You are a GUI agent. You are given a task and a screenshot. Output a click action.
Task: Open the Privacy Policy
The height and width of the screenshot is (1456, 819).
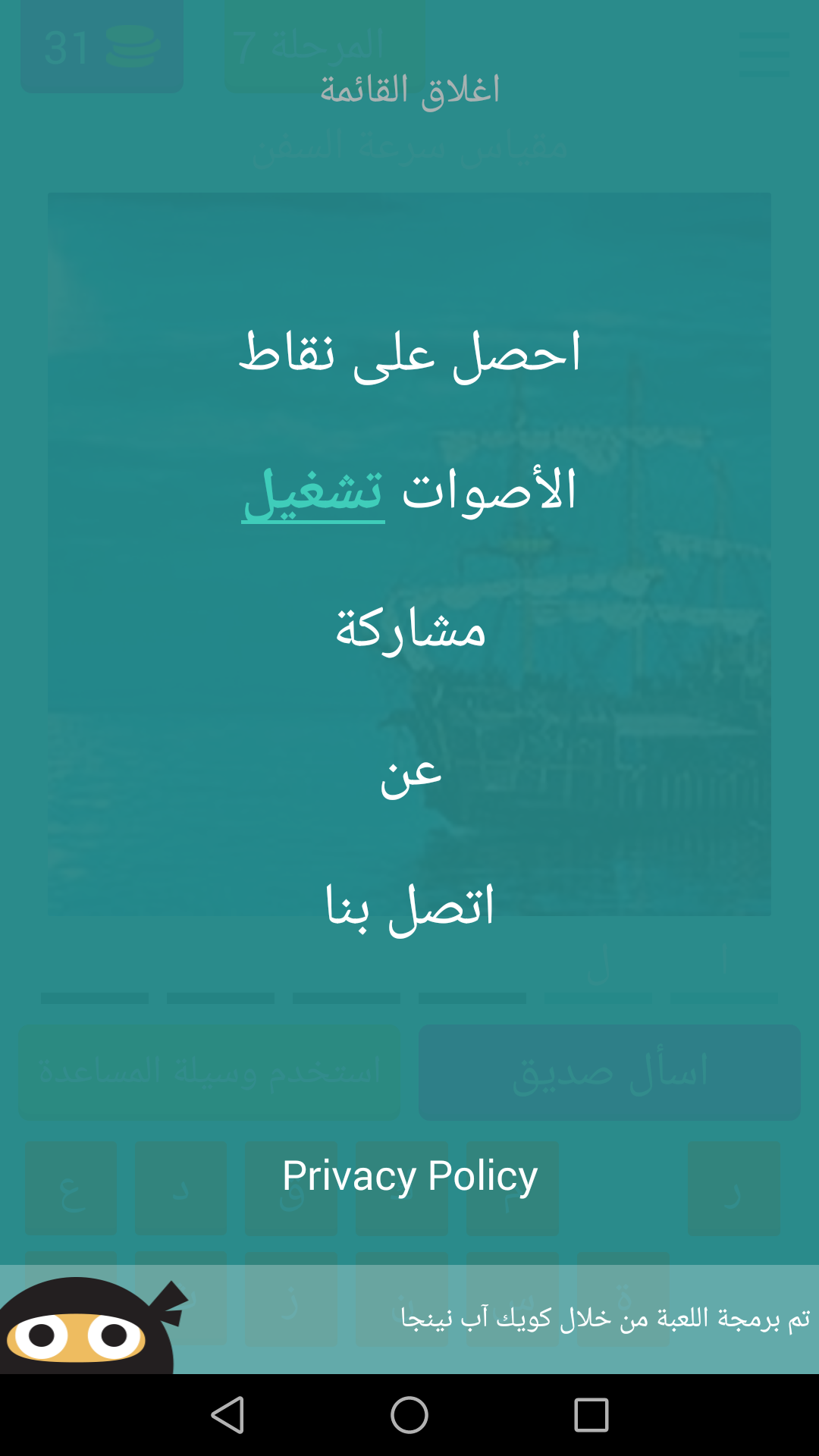[409, 1176]
